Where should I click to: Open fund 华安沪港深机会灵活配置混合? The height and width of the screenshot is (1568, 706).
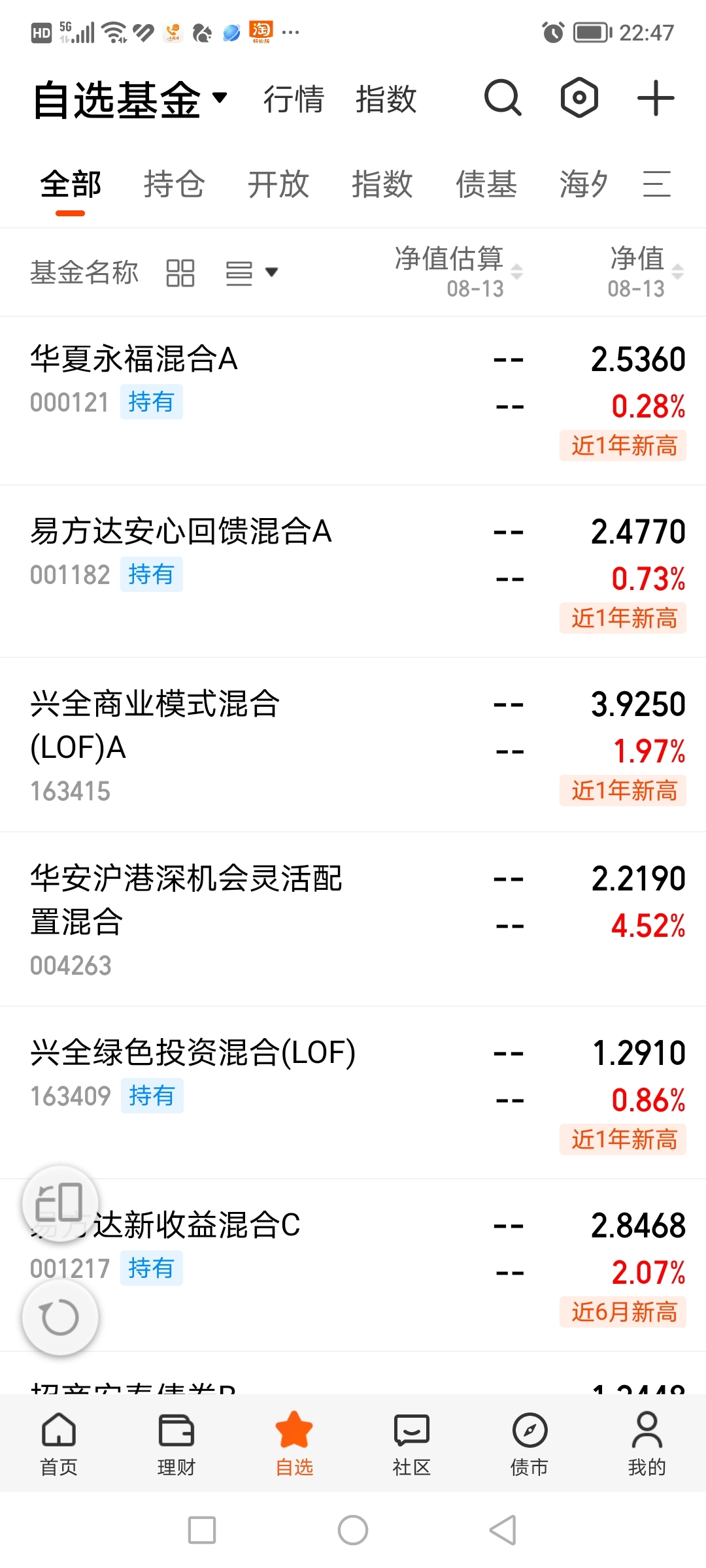pyautogui.click(x=353, y=919)
